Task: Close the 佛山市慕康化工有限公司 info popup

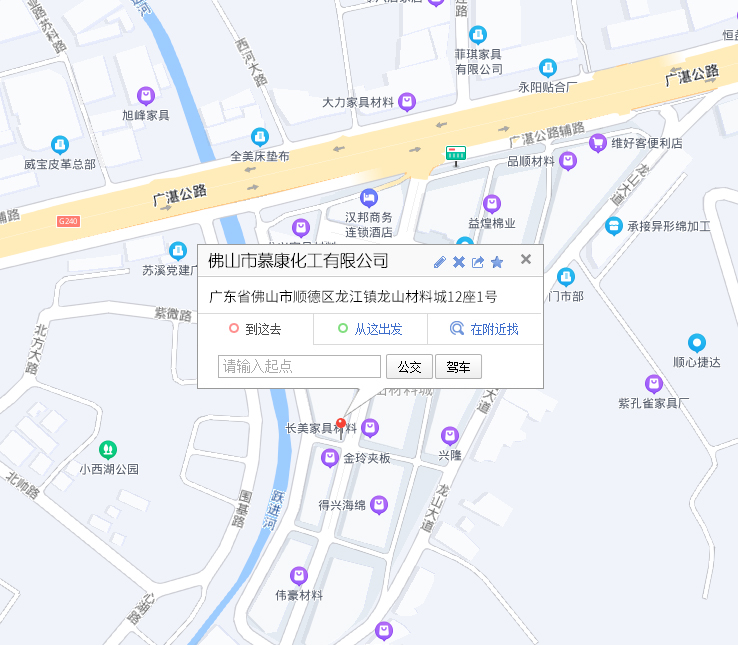Action: coord(526,260)
